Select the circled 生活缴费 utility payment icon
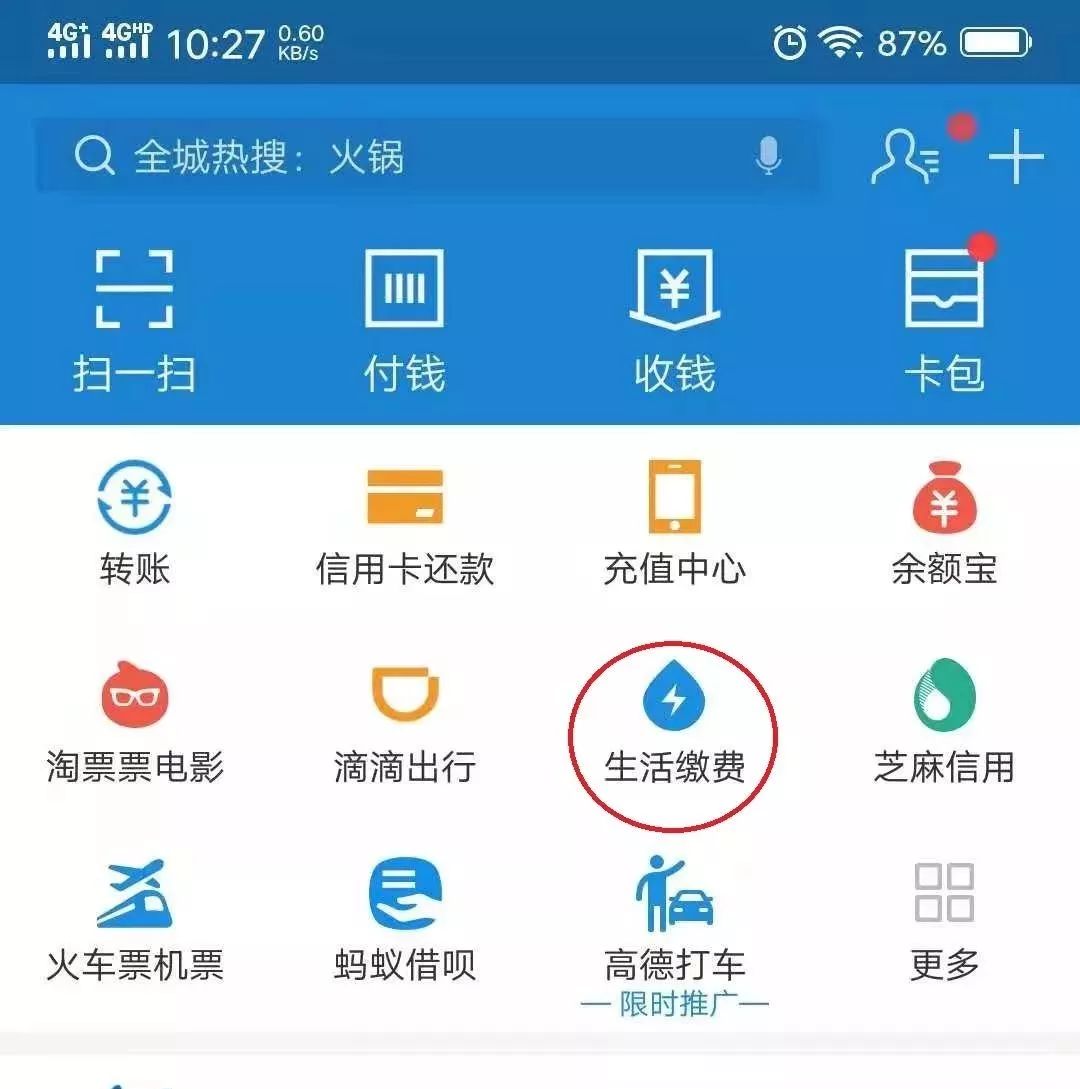This screenshot has width=1080, height=1089. [675, 715]
